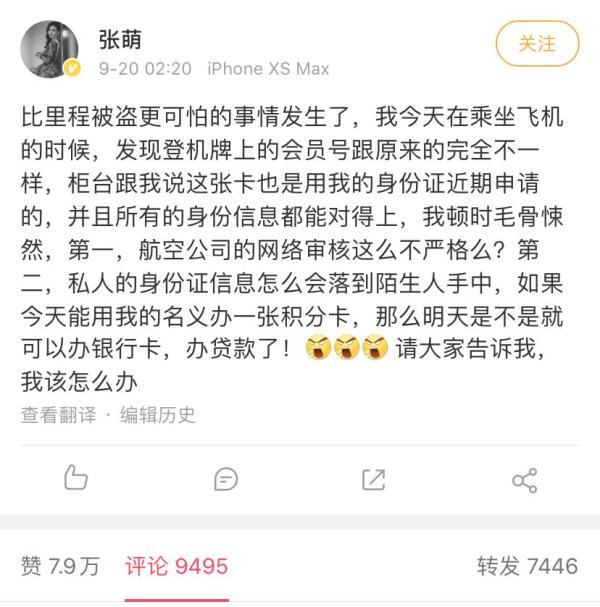Tap 查看翻译 to translate the post
This screenshot has height=607, width=600.
coord(59,415)
